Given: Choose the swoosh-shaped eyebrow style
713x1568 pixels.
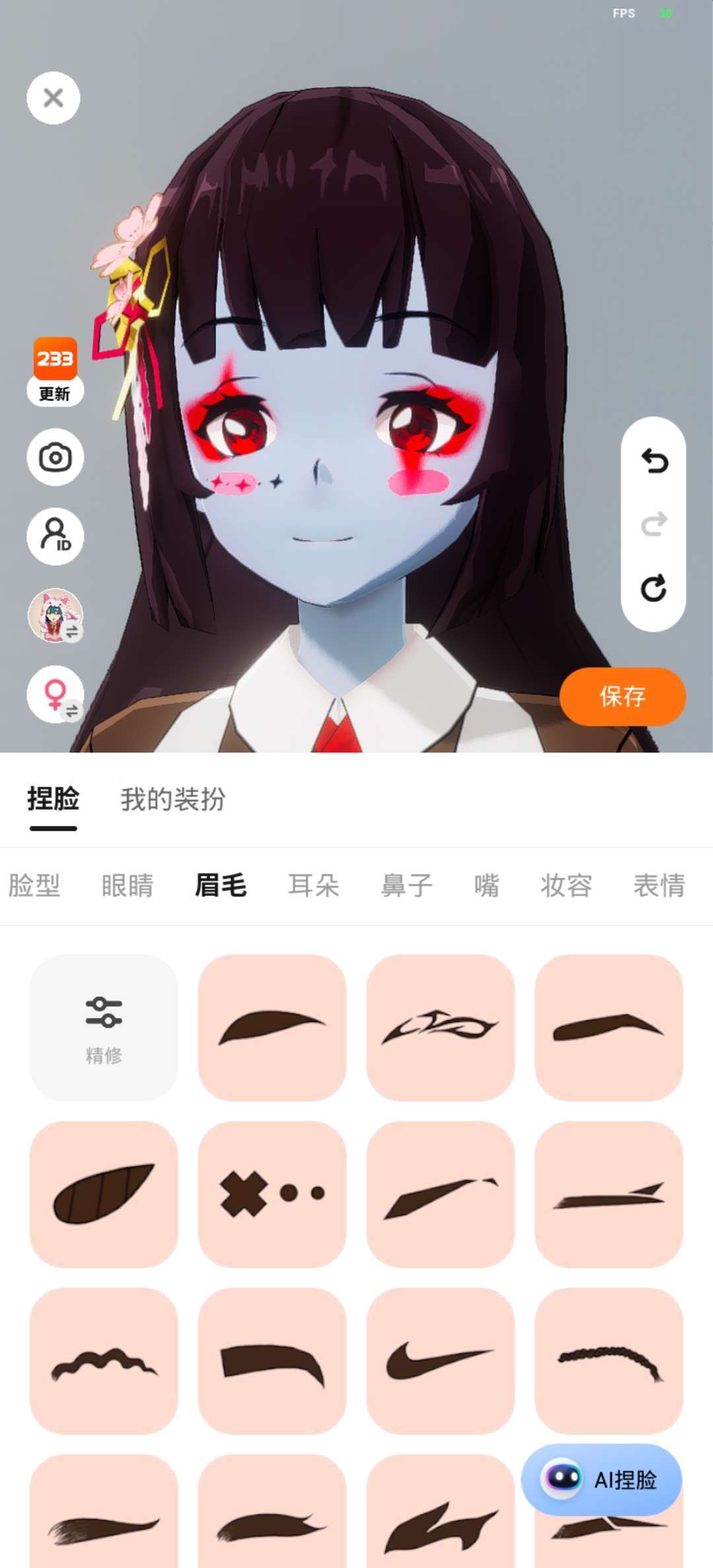Looking at the screenshot, I should coord(440,1361).
